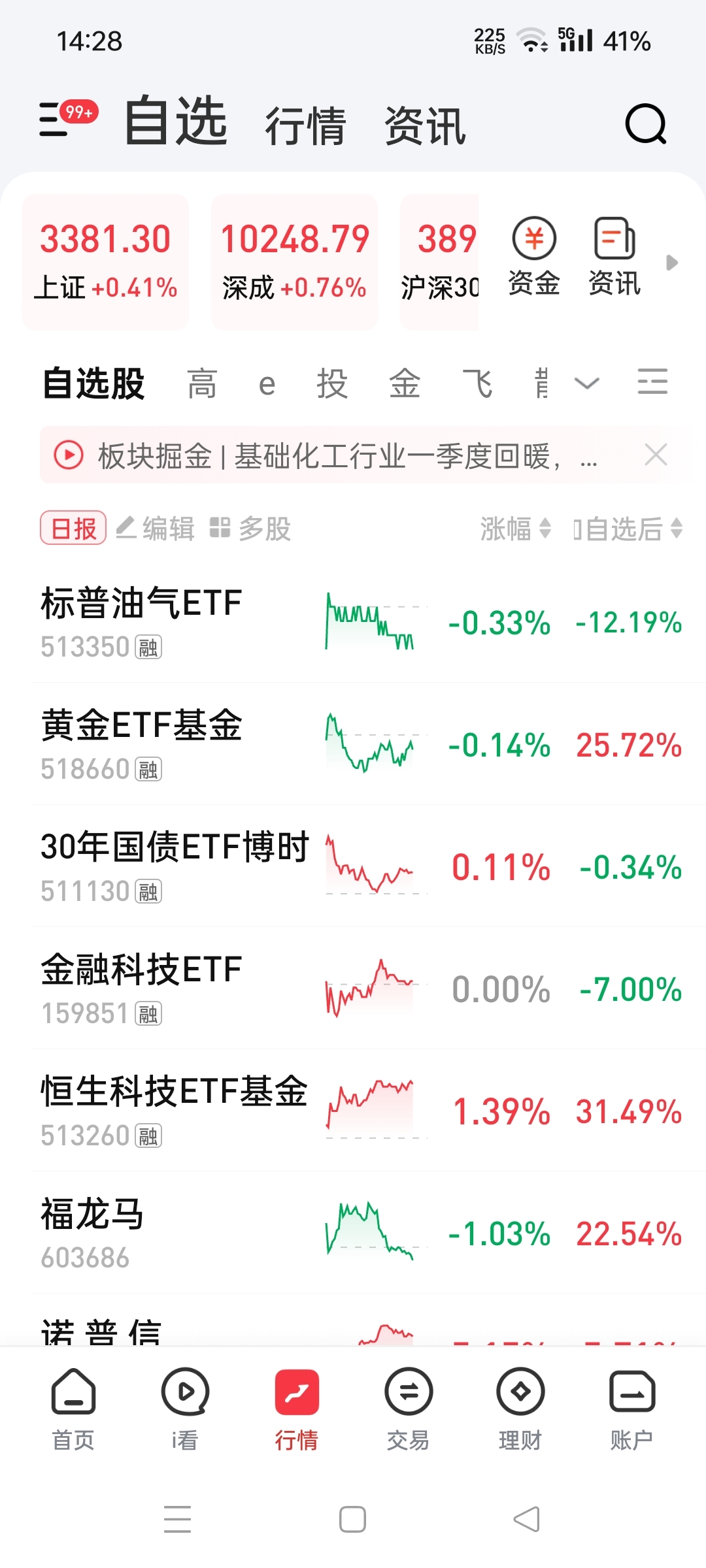Switch to the 账户 bottom tab
Viewport: 706px width, 1568px height.
(632, 1408)
